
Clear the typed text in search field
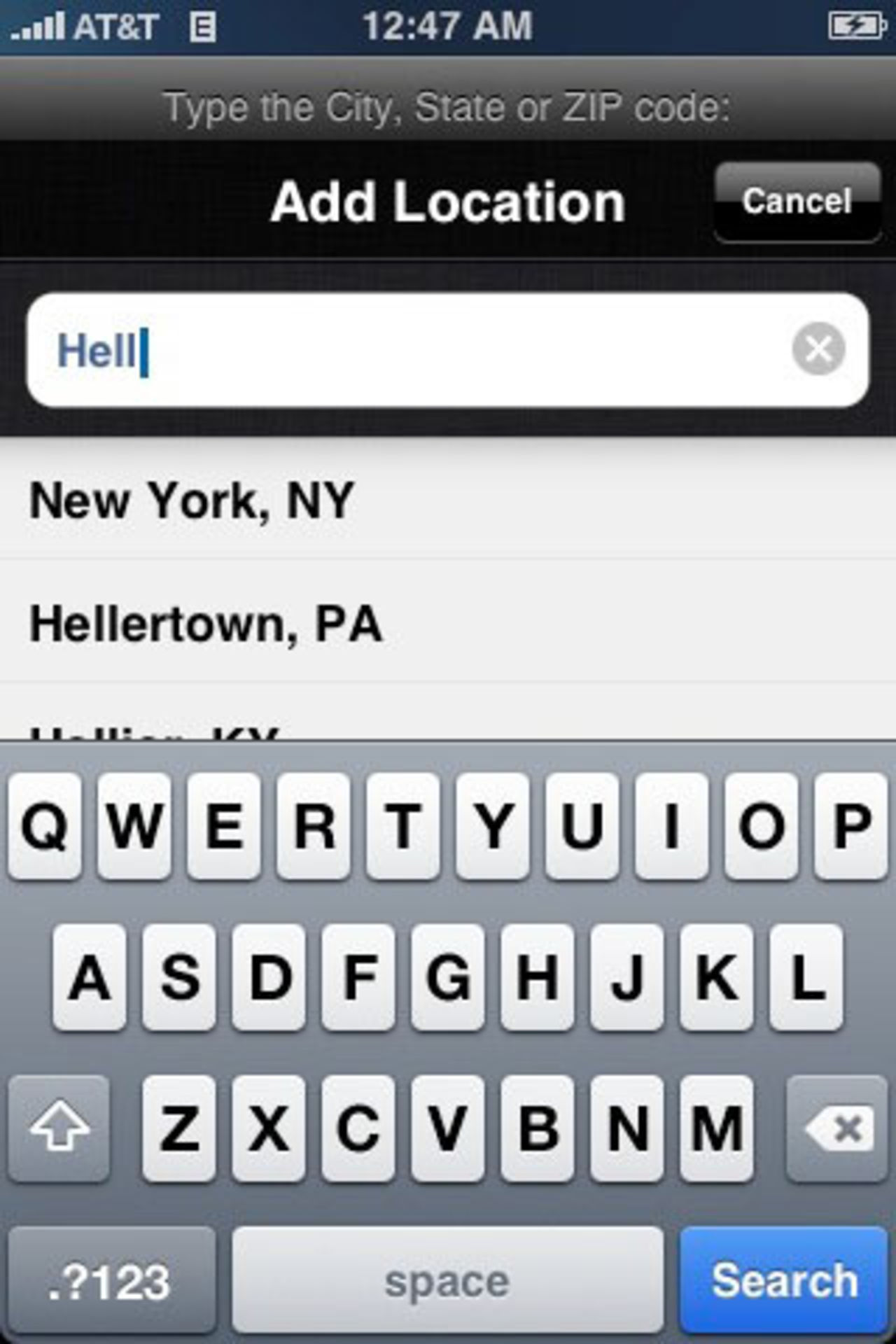pos(818,349)
